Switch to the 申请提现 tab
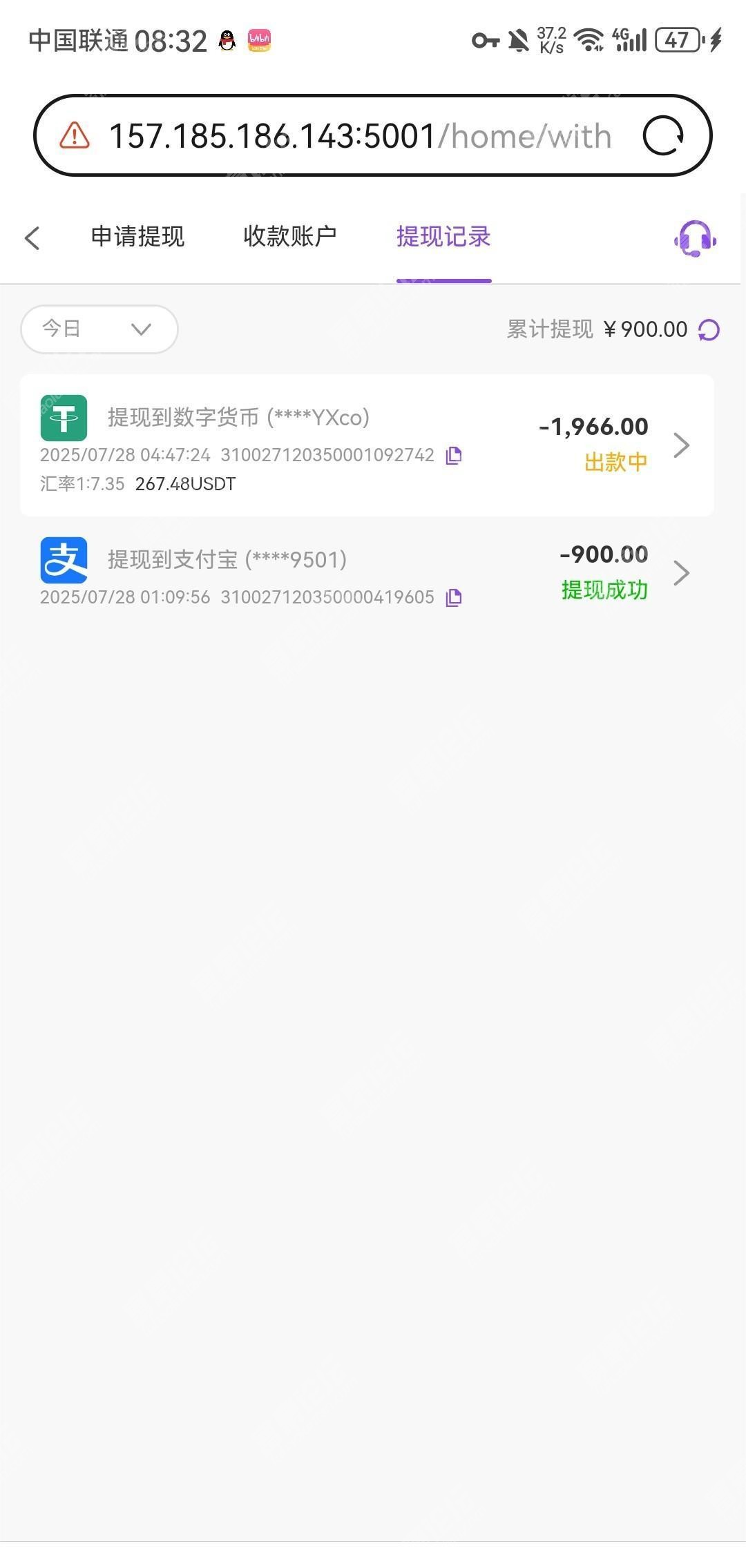 pyautogui.click(x=137, y=236)
